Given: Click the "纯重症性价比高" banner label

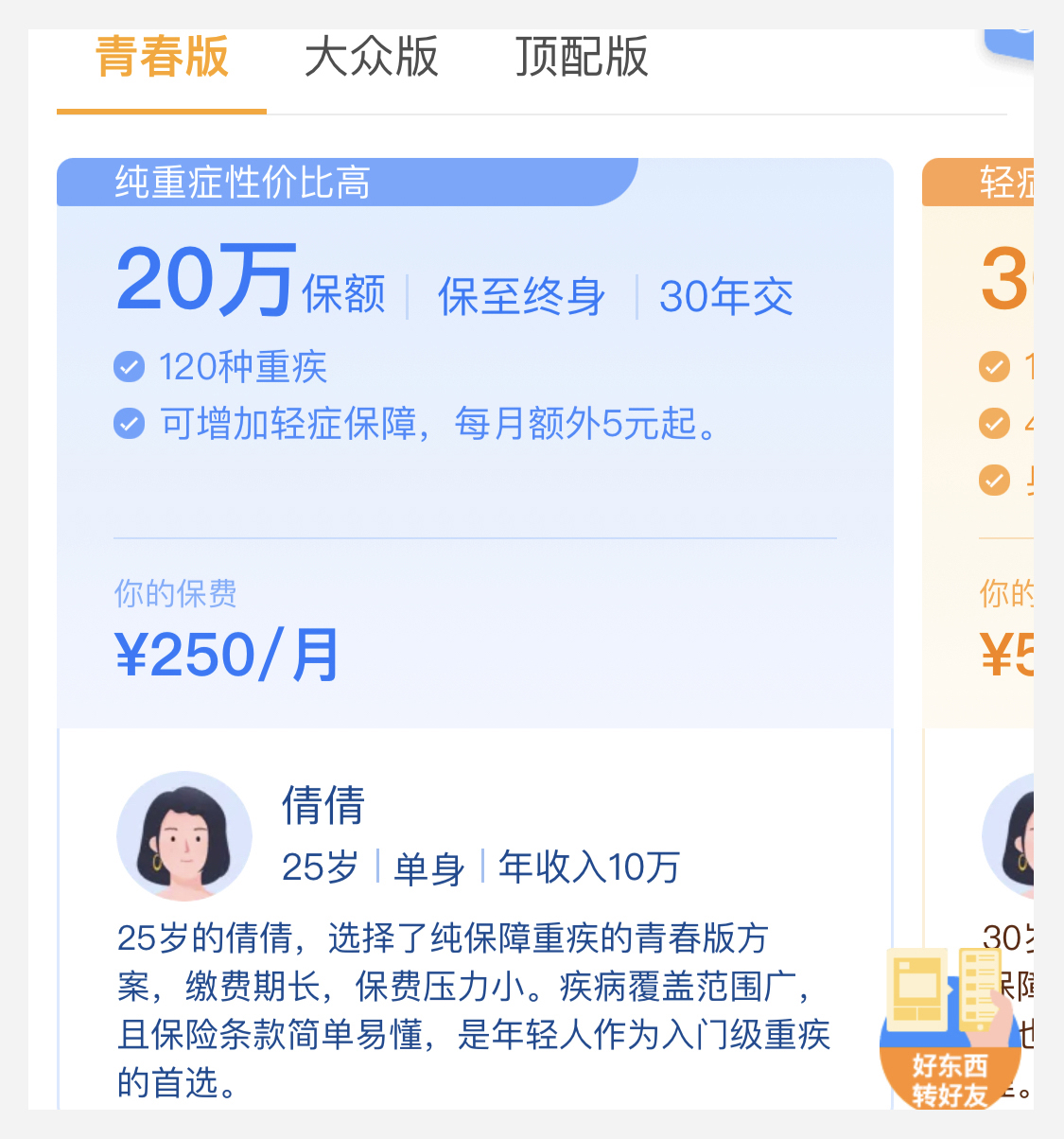Looking at the screenshot, I should pyautogui.click(x=241, y=182).
